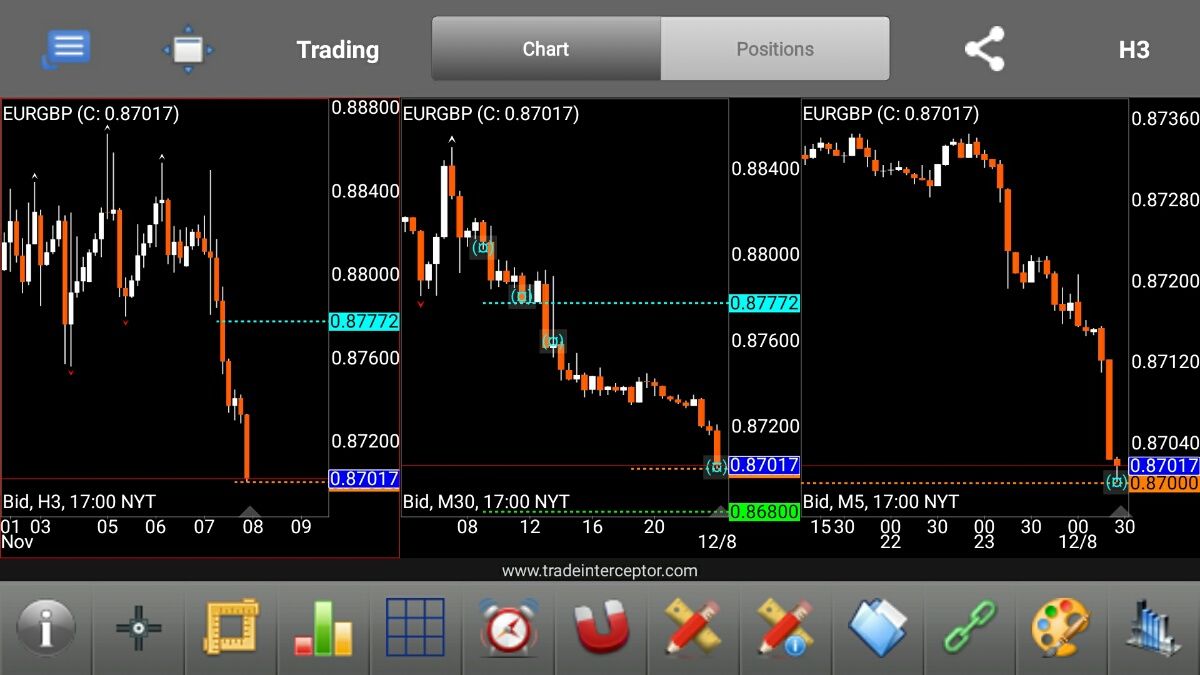Screen dimensions: 1200x675
Task: Open the alarm clock alerts
Action: (x=508, y=628)
